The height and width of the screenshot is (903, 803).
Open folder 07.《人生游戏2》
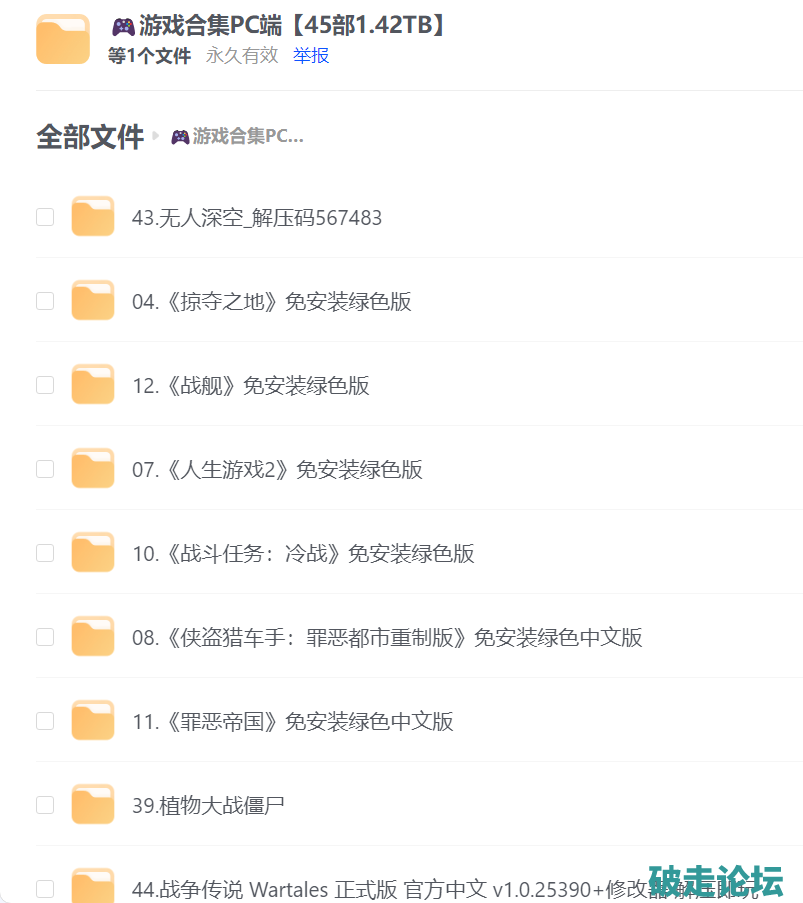[x=277, y=470]
